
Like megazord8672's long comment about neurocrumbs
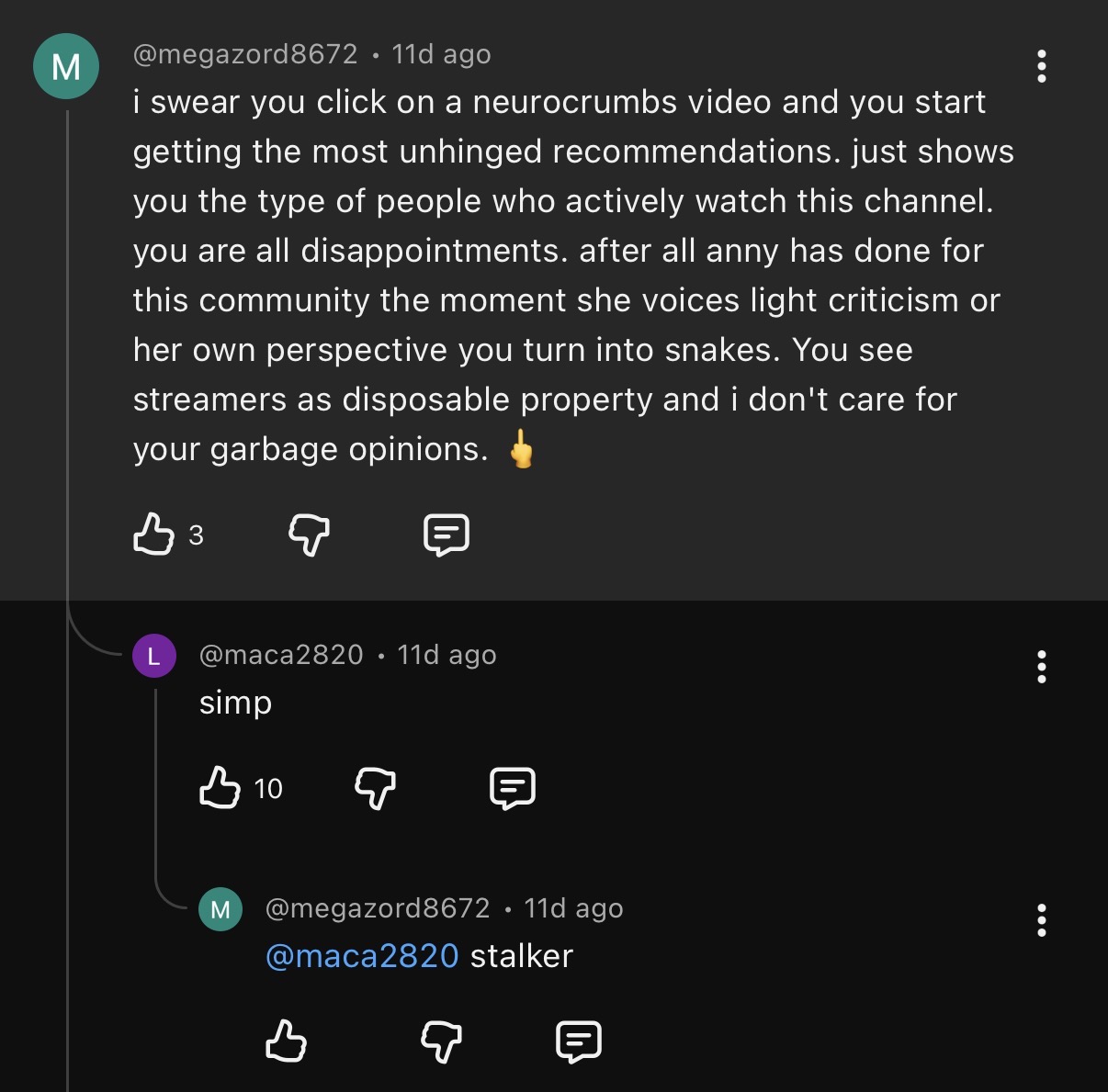[153, 534]
